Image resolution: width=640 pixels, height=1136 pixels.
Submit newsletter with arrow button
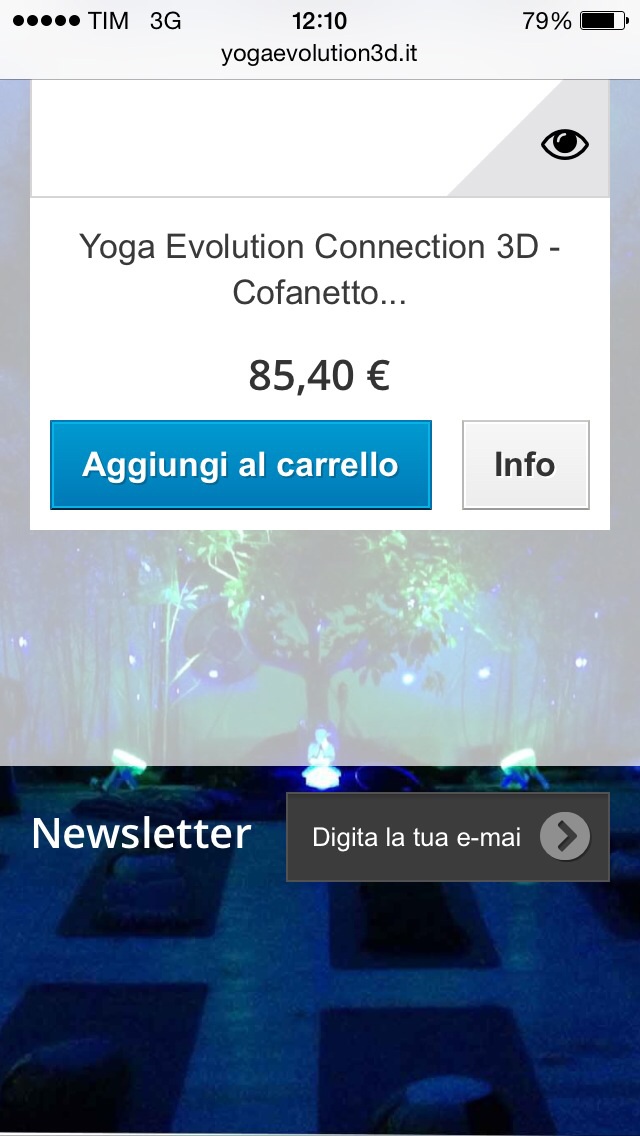pos(565,837)
